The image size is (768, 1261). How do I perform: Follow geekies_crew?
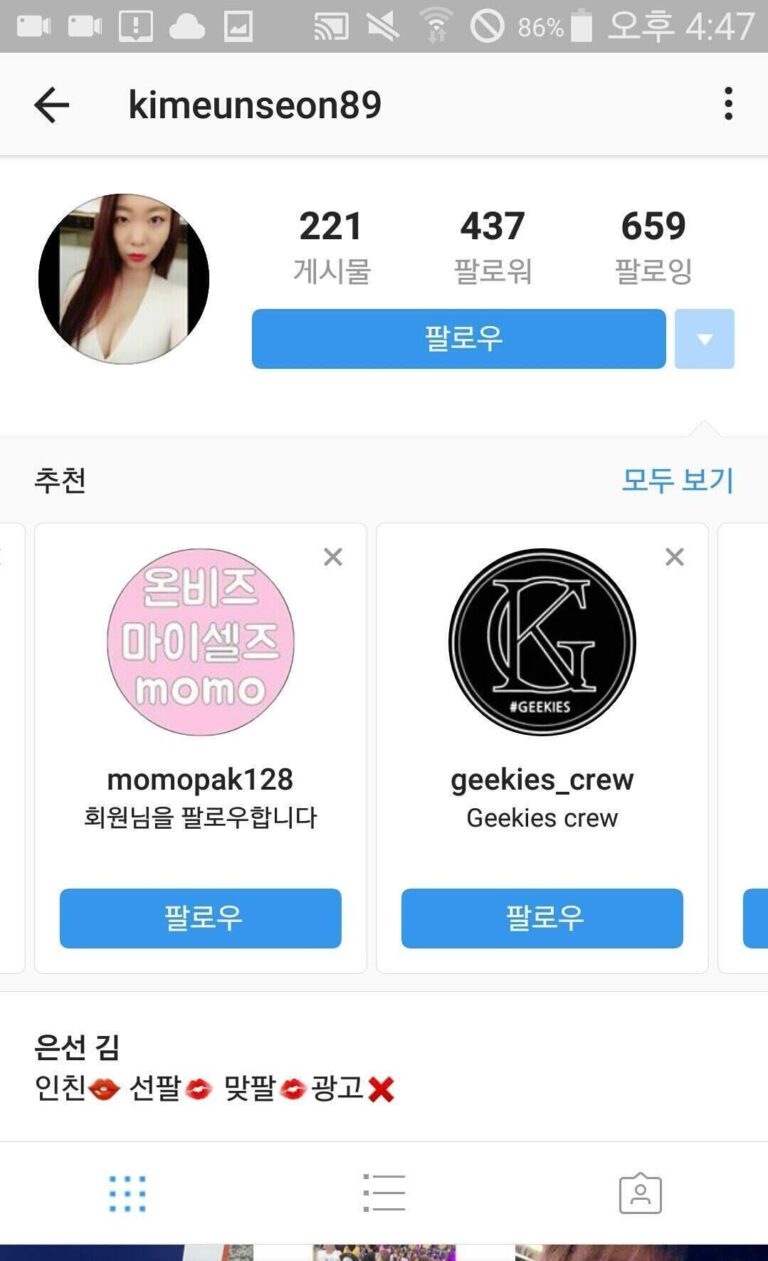click(542, 918)
